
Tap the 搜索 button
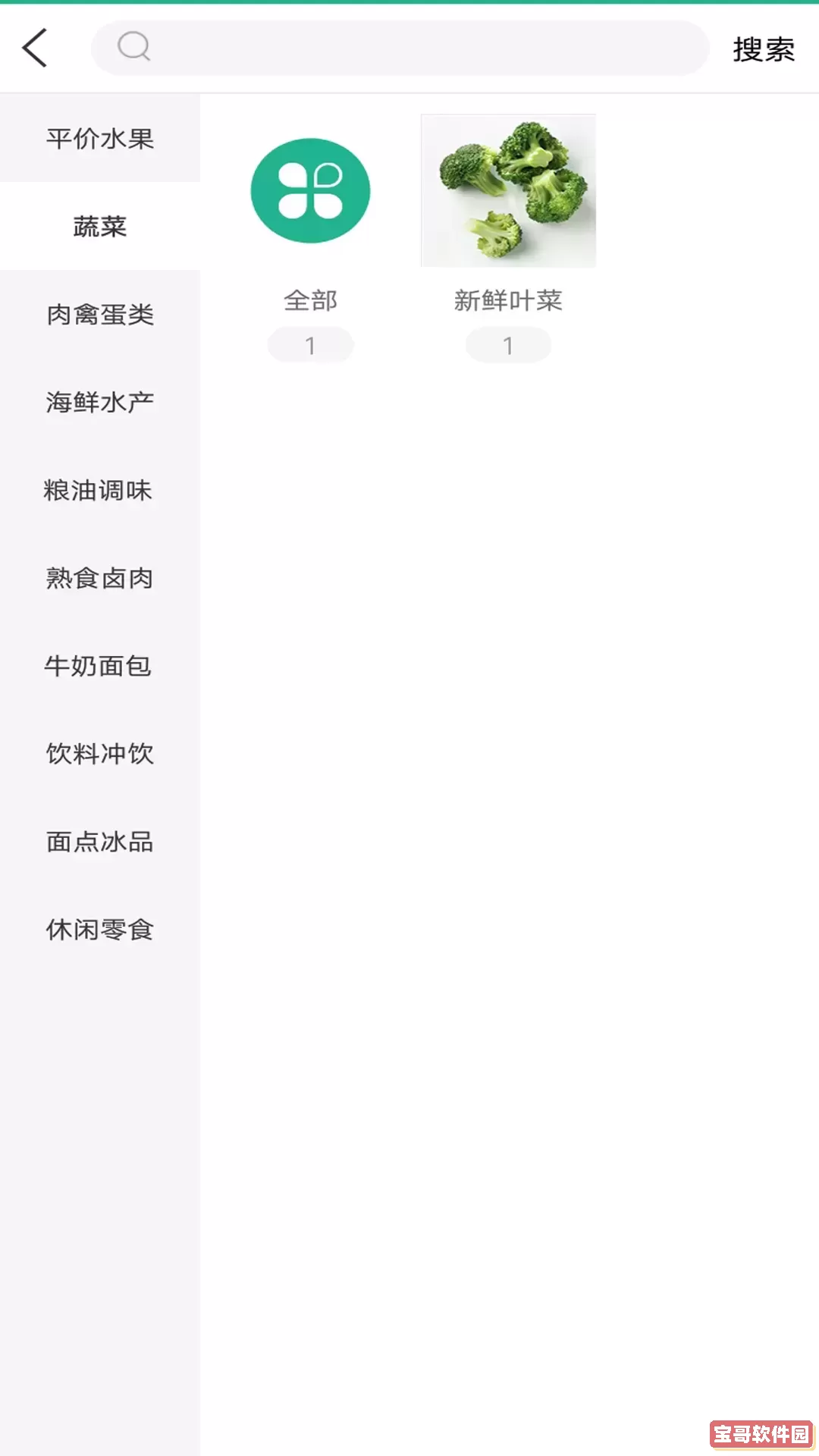[763, 49]
